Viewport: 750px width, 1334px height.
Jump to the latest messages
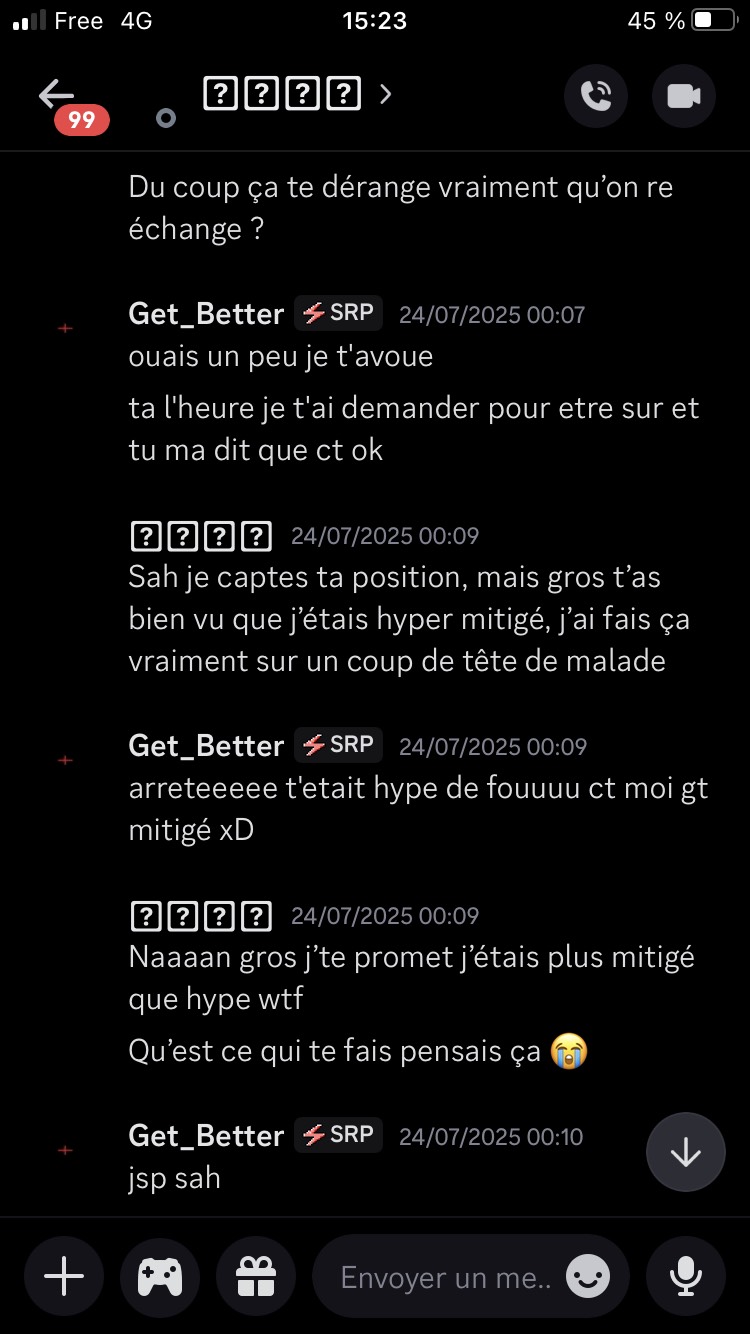(x=685, y=1152)
